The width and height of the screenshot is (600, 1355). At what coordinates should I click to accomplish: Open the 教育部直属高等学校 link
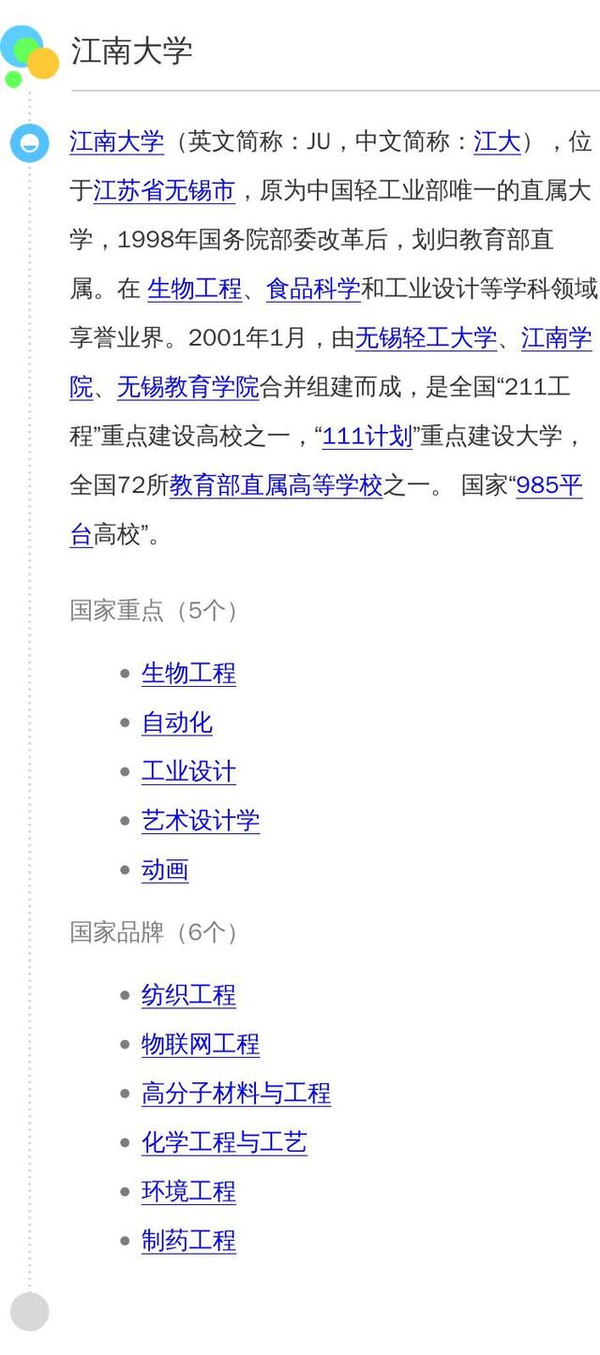pyautogui.click(x=276, y=485)
